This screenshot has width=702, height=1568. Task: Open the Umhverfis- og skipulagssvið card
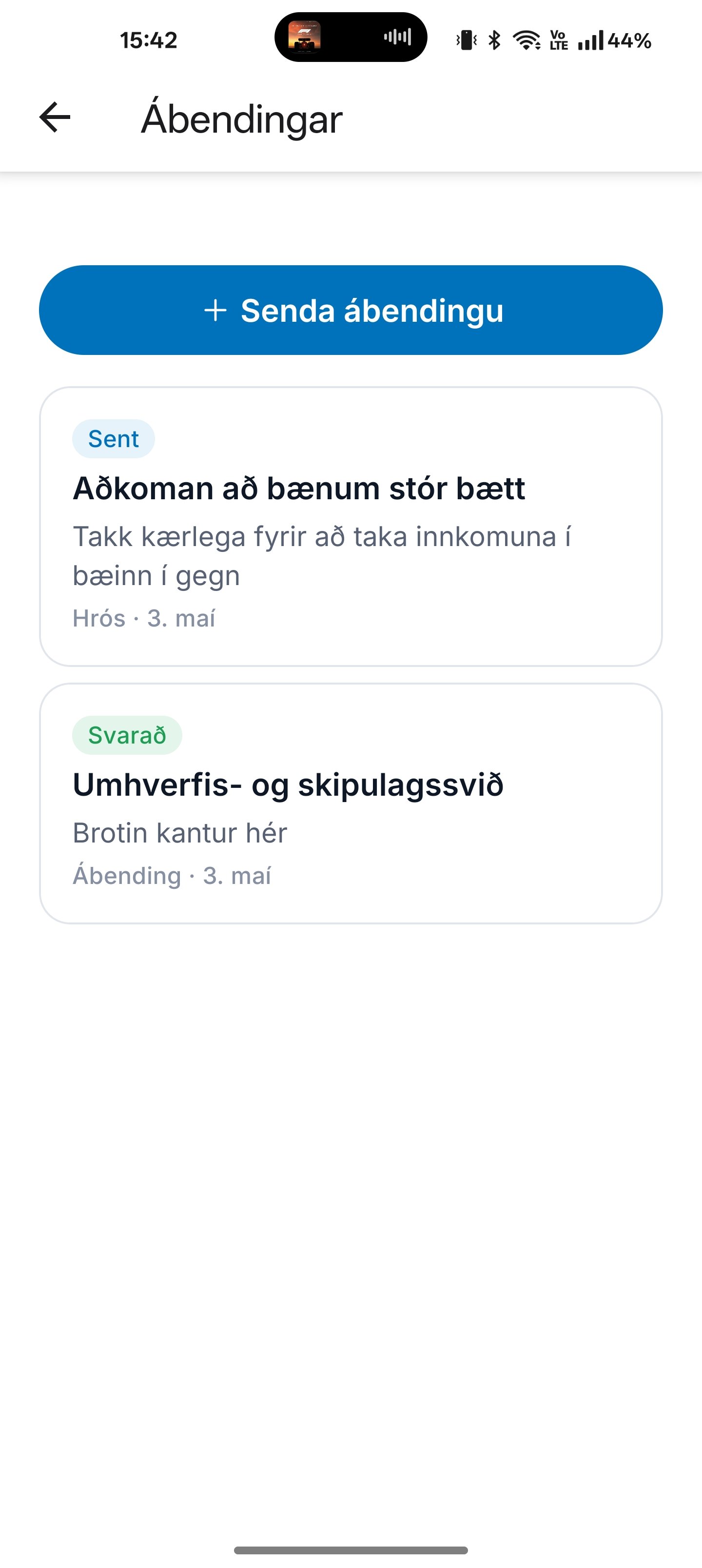[351, 804]
